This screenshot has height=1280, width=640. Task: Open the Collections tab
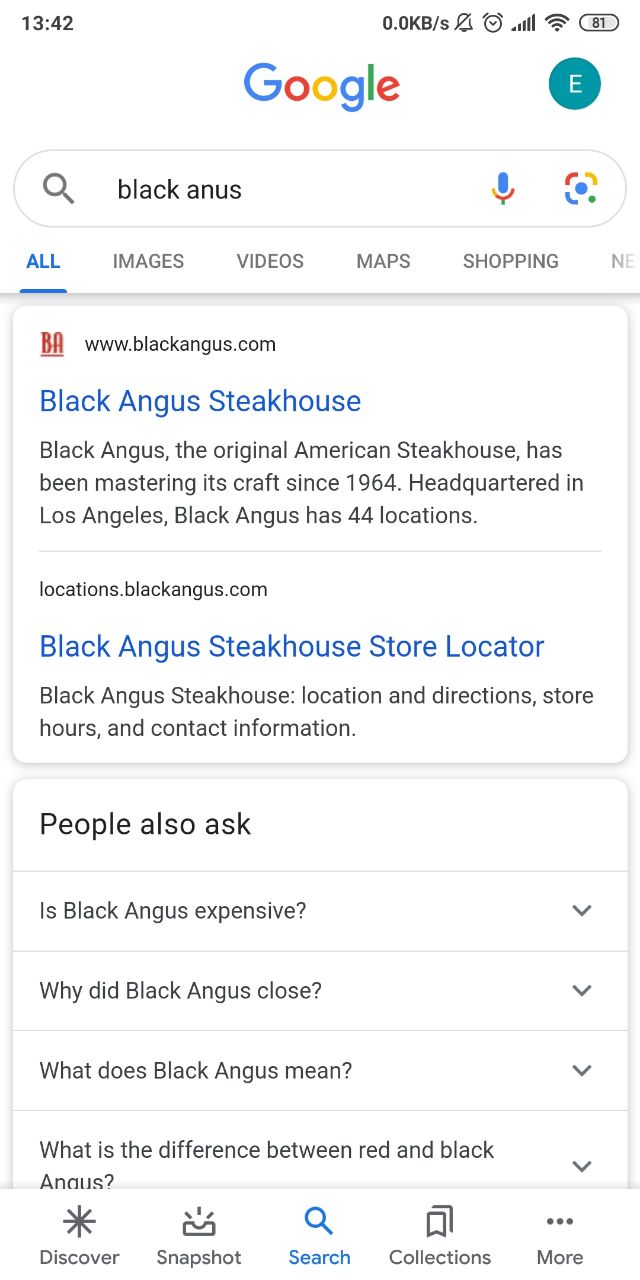click(x=440, y=1236)
